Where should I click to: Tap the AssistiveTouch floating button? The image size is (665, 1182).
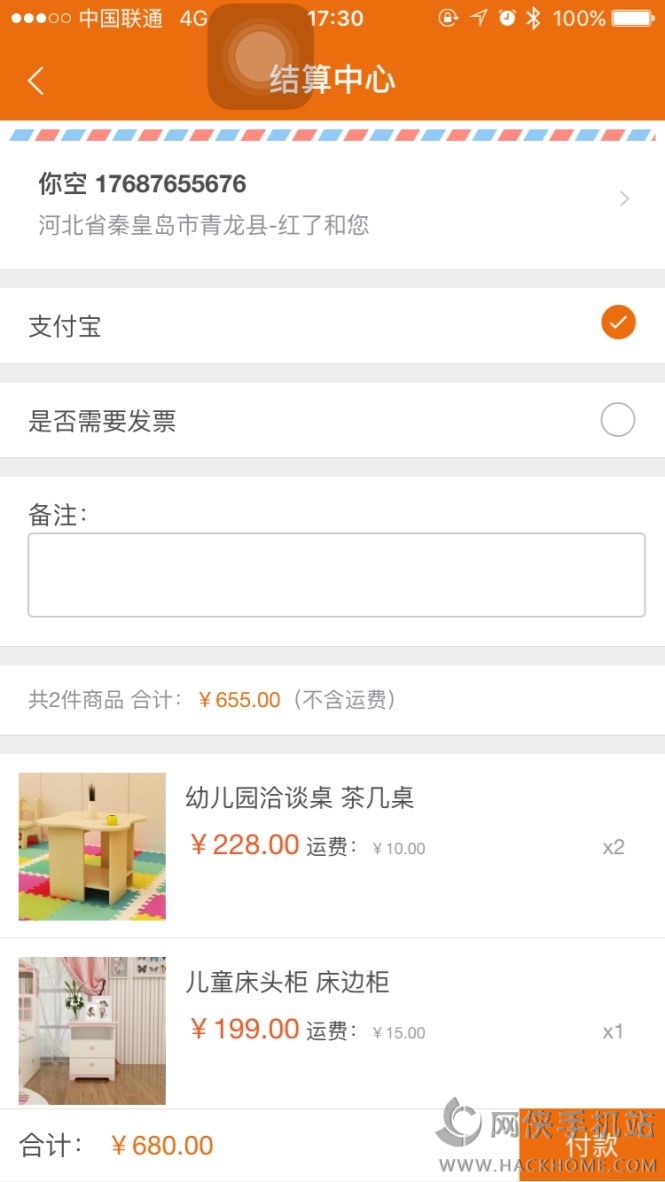pyautogui.click(x=260, y=56)
